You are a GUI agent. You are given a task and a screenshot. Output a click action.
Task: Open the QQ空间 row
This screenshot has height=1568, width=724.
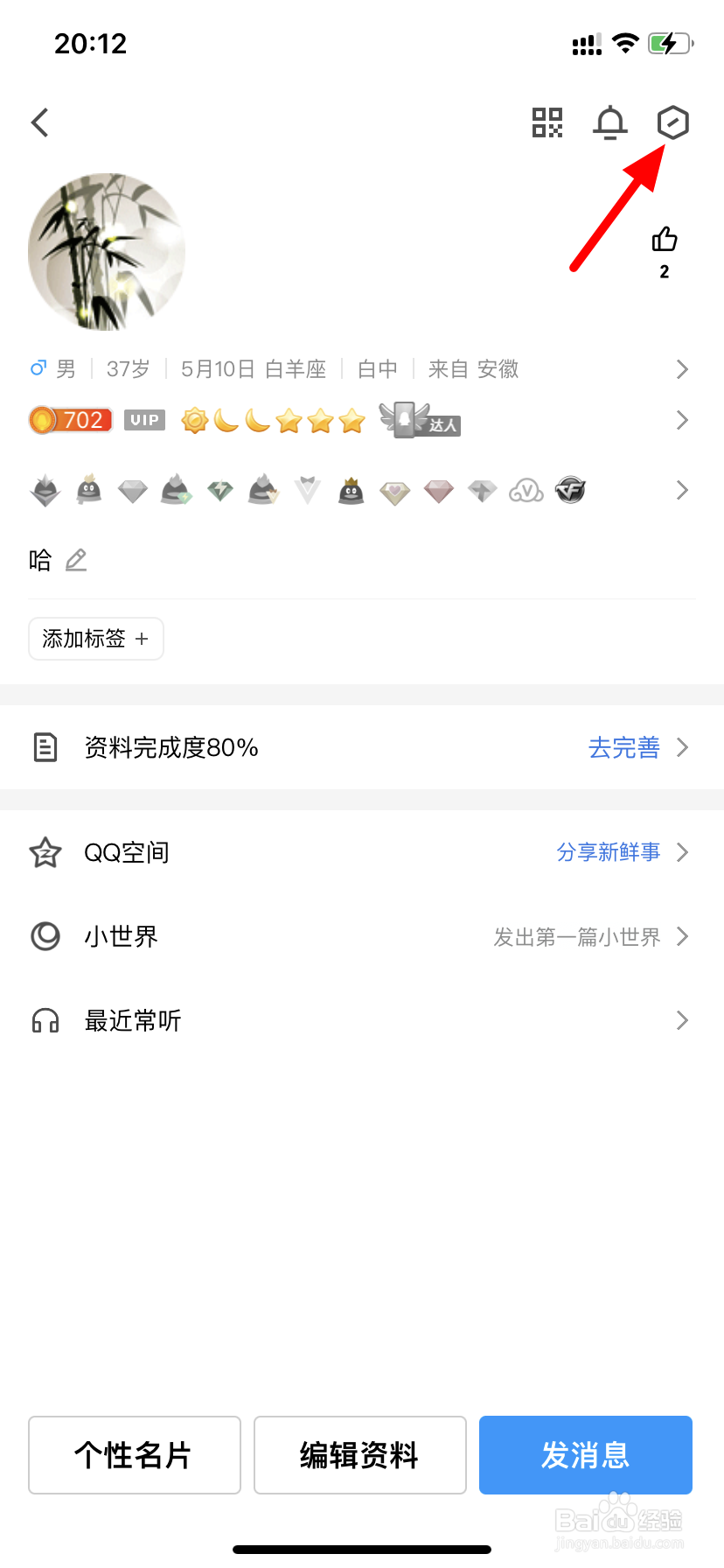[x=362, y=852]
